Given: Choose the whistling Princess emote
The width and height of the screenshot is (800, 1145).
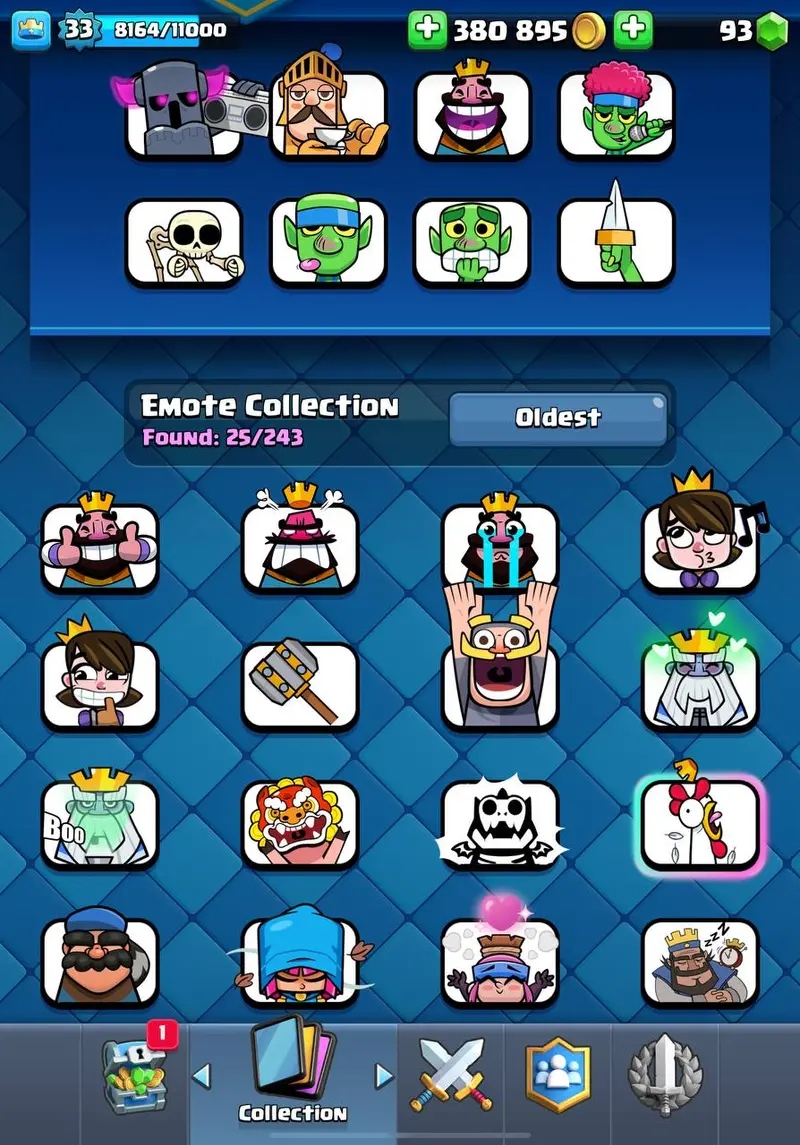Looking at the screenshot, I should 700,546.
